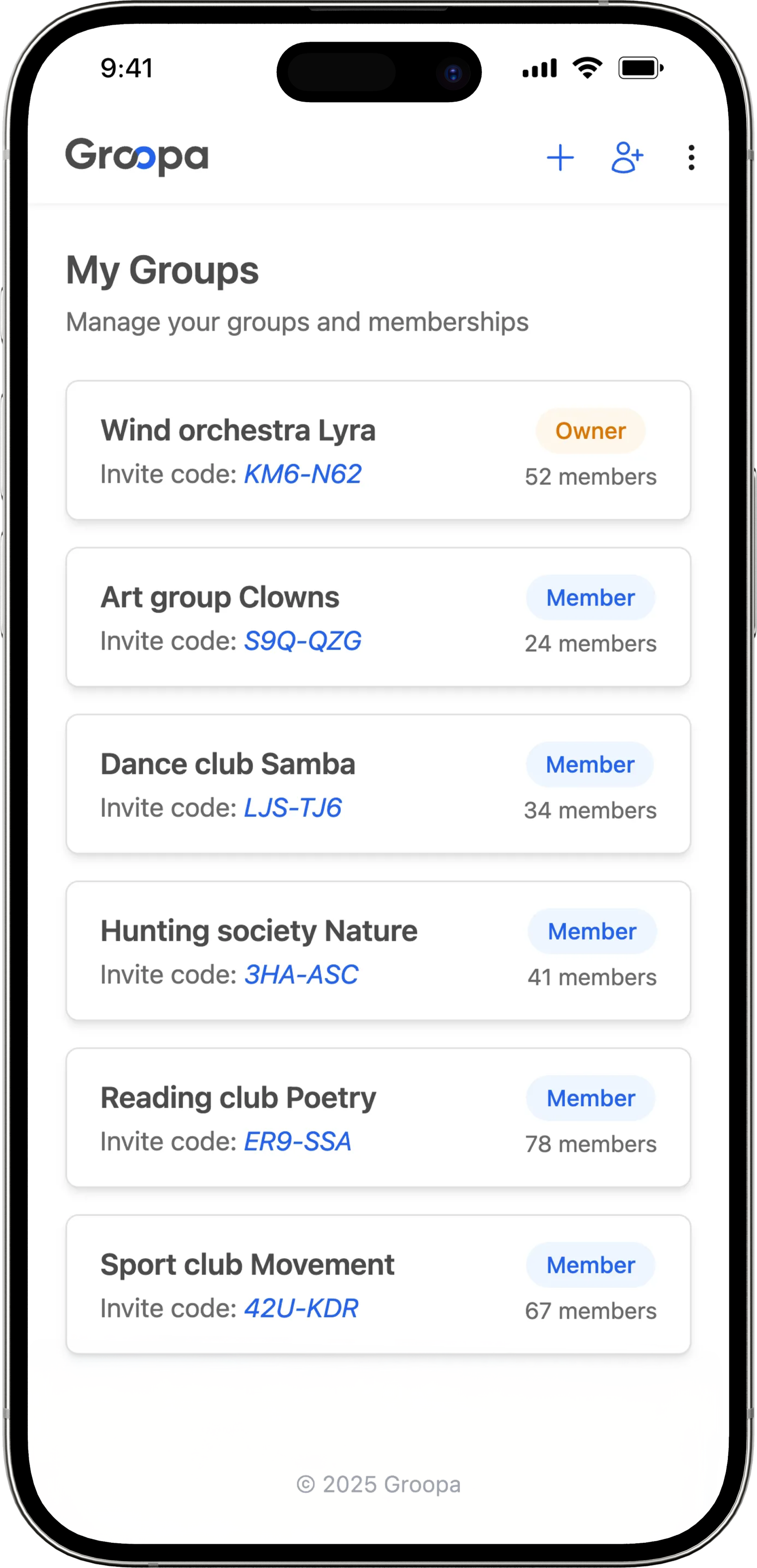The height and width of the screenshot is (1568, 757).
Task: Open invite code KM6-N62
Action: click(x=303, y=474)
